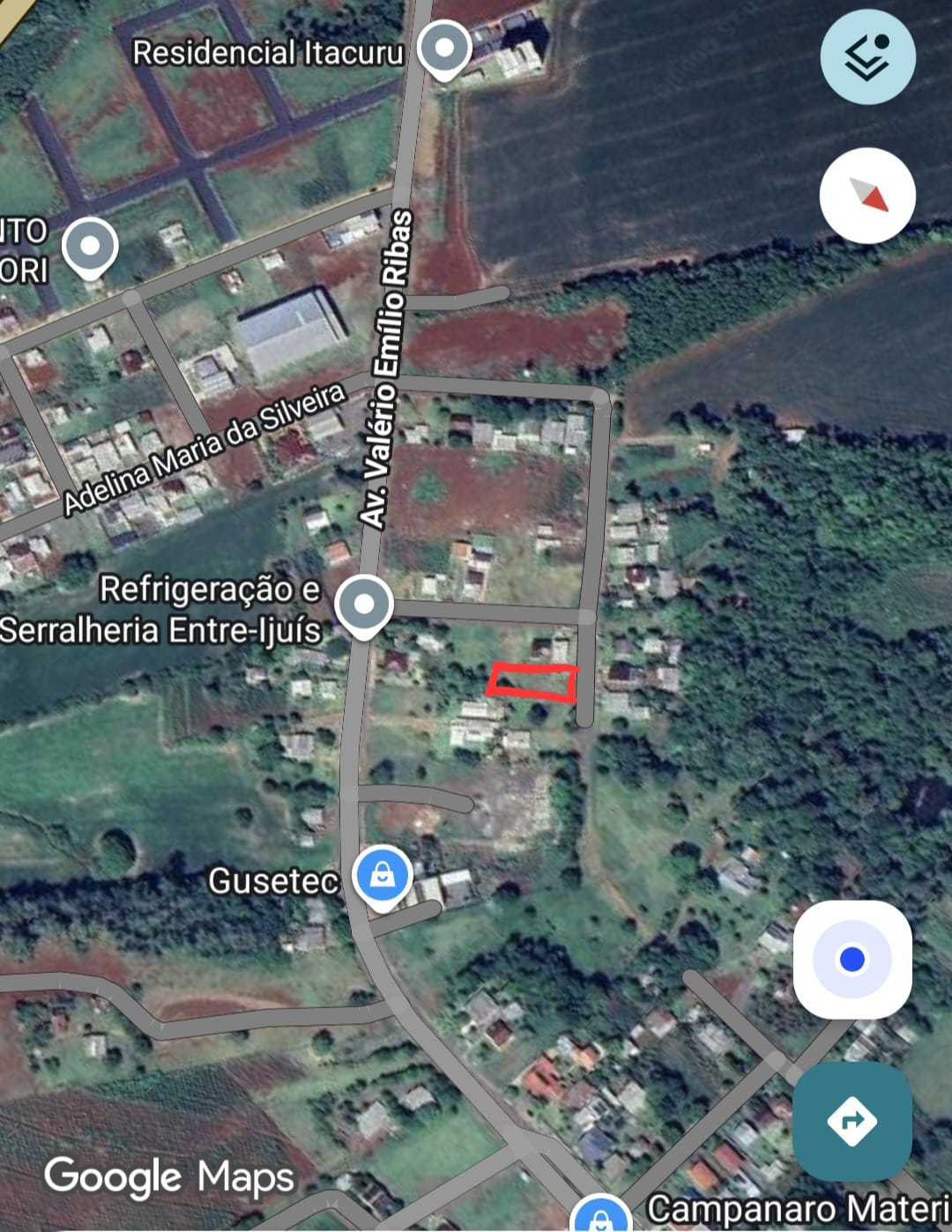Center the map on my location
This screenshot has width=952, height=1232.
pyautogui.click(x=852, y=959)
